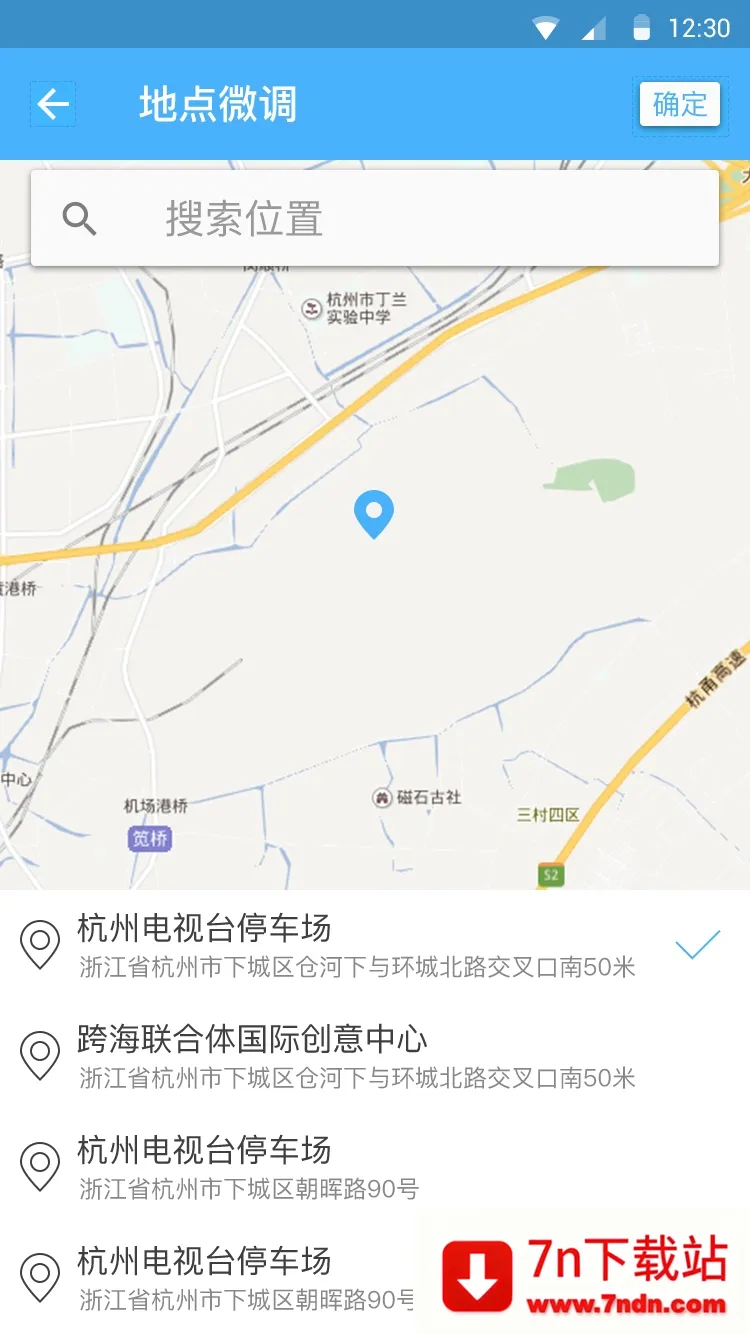Click the magnifier search icon

(x=80, y=219)
